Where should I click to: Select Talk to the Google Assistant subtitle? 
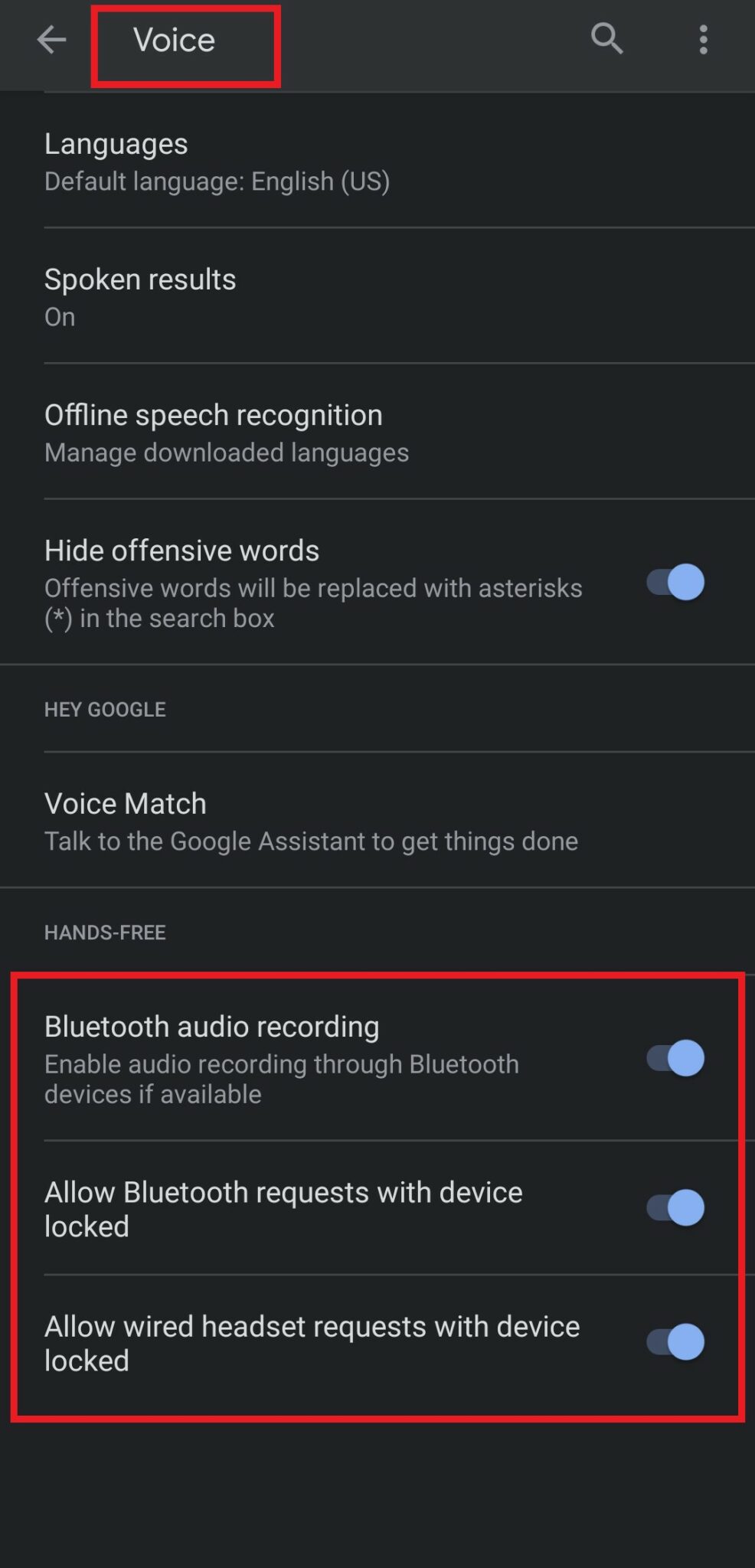point(311,841)
